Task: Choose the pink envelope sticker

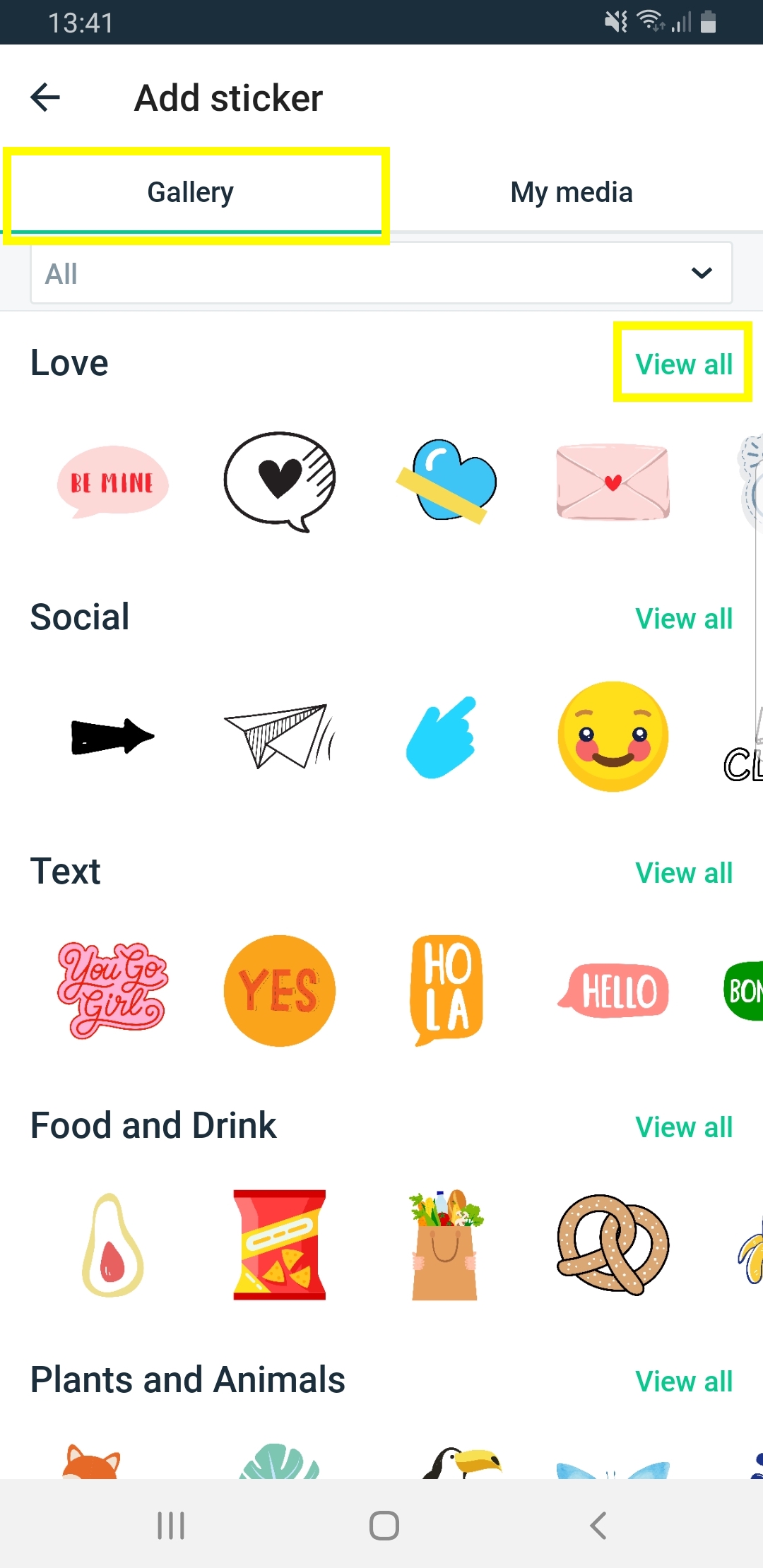Action: tap(613, 482)
